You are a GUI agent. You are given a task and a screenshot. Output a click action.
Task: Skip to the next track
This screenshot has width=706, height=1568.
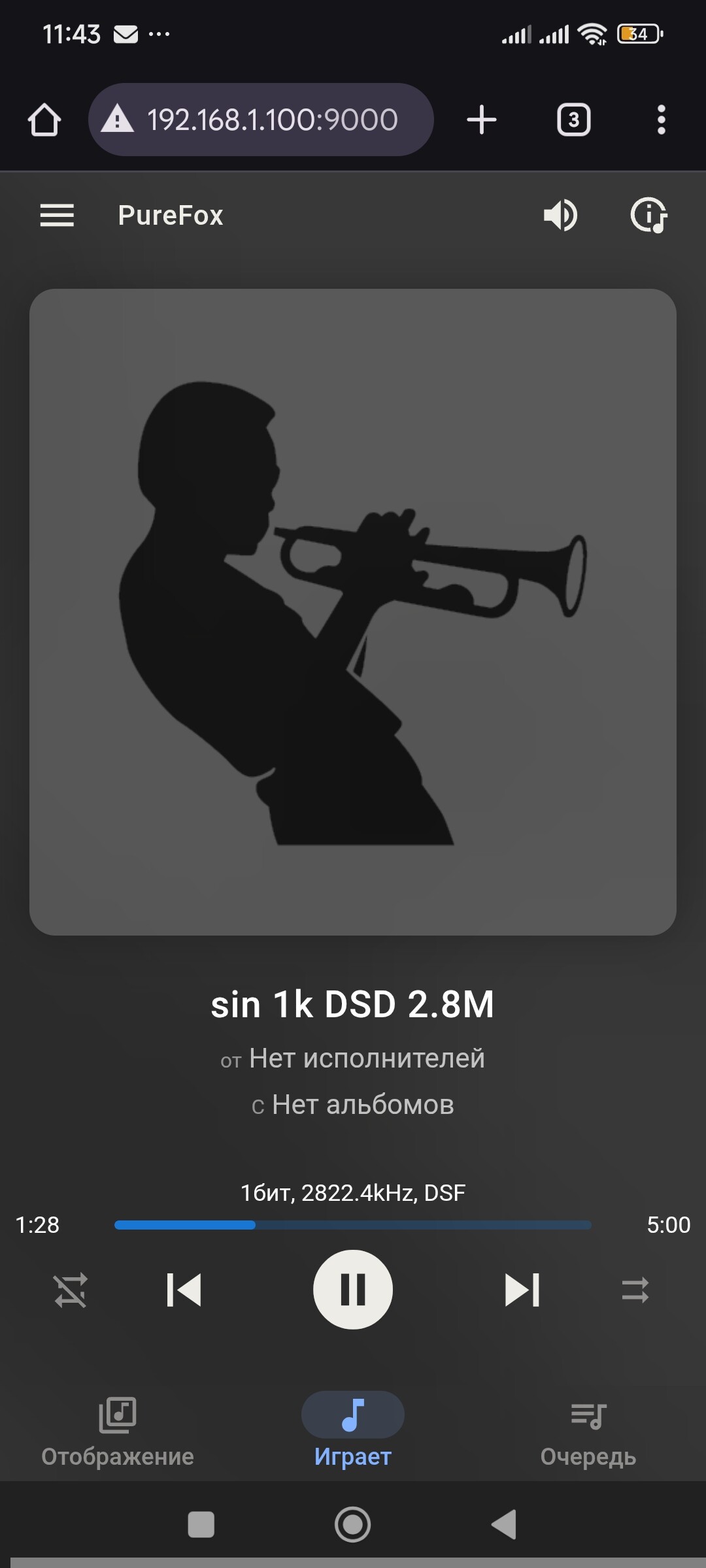522,1290
